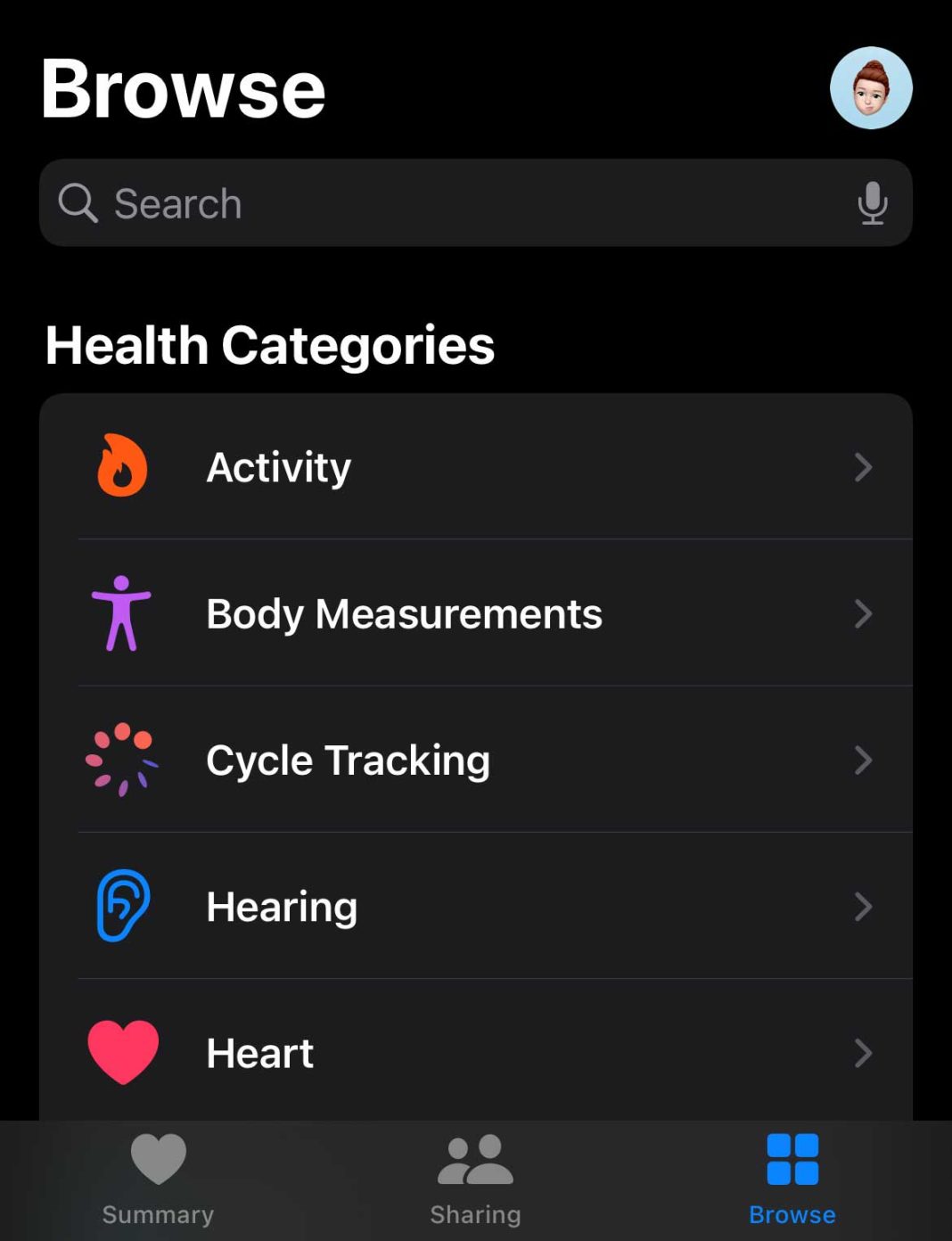Click the magnifying glass search icon
952x1241 pixels.
[x=78, y=203]
